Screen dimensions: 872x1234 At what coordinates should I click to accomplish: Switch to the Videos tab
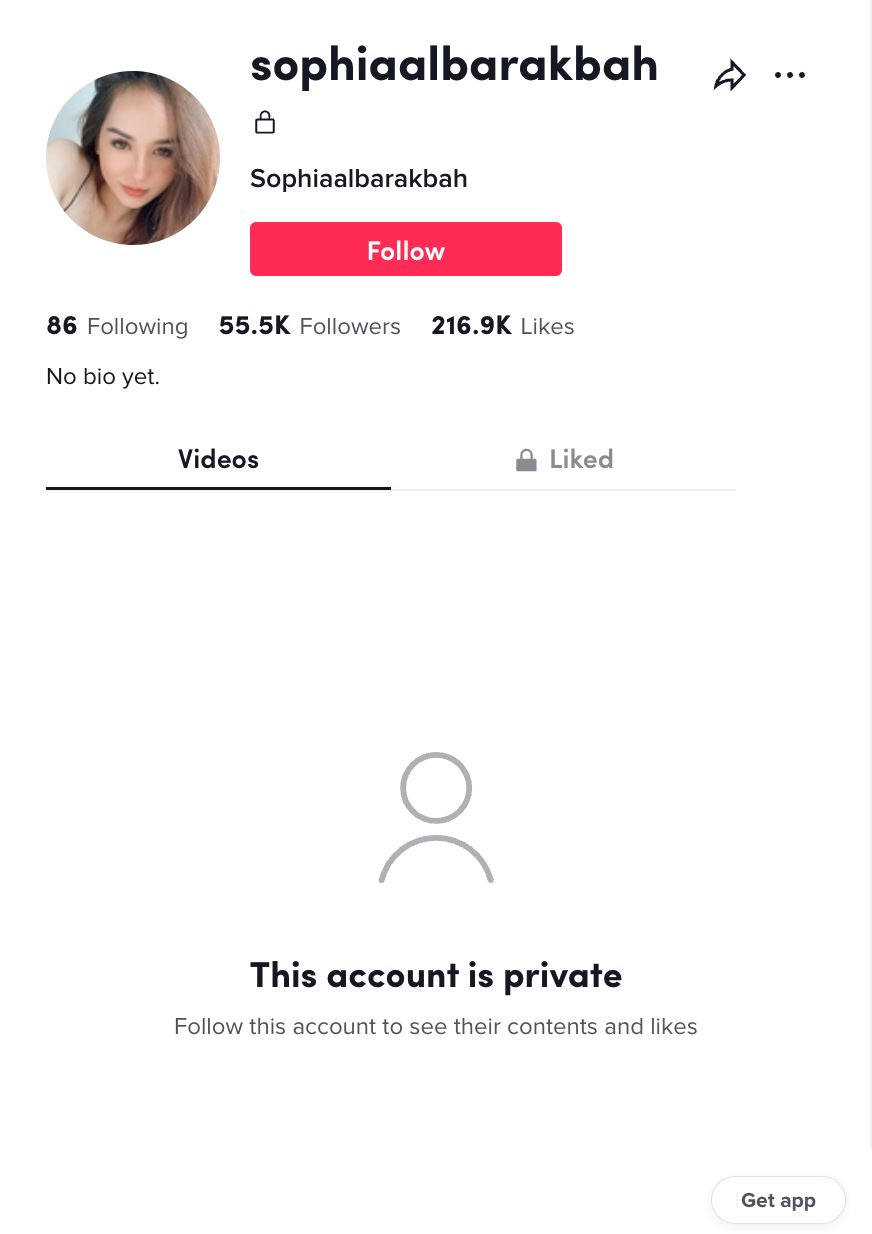click(218, 459)
